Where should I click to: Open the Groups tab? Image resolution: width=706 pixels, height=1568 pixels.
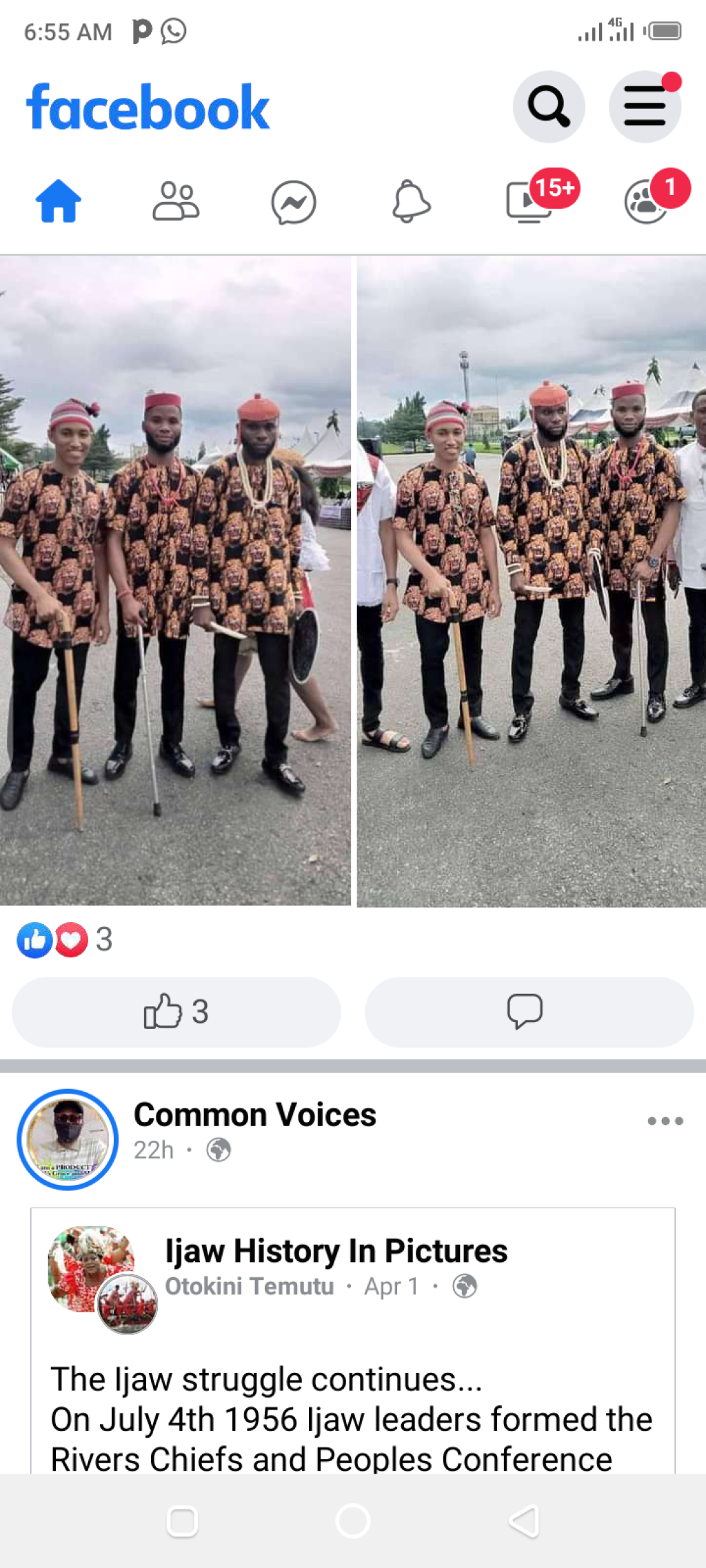(x=646, y=201)
